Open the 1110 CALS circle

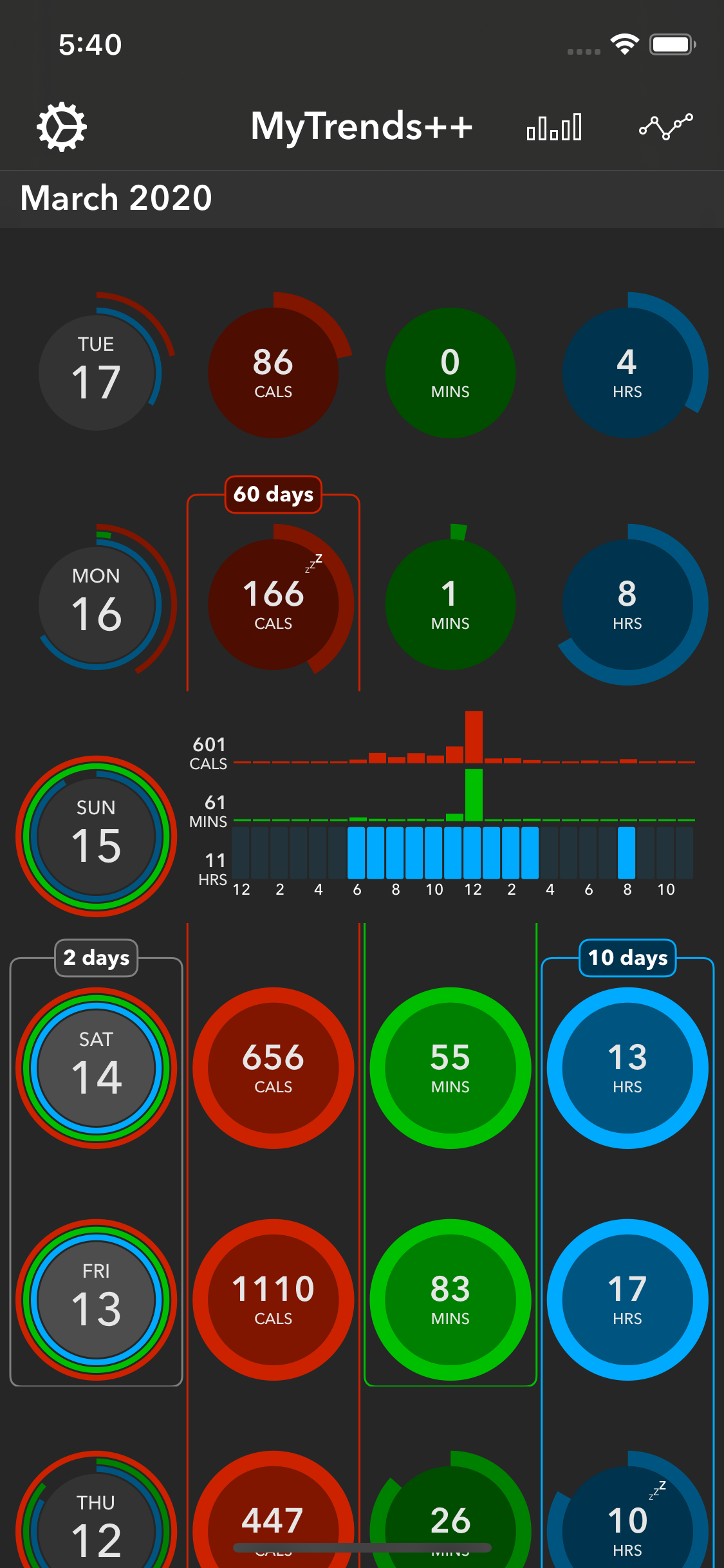pyautogui.click(x=274, y=1299)
